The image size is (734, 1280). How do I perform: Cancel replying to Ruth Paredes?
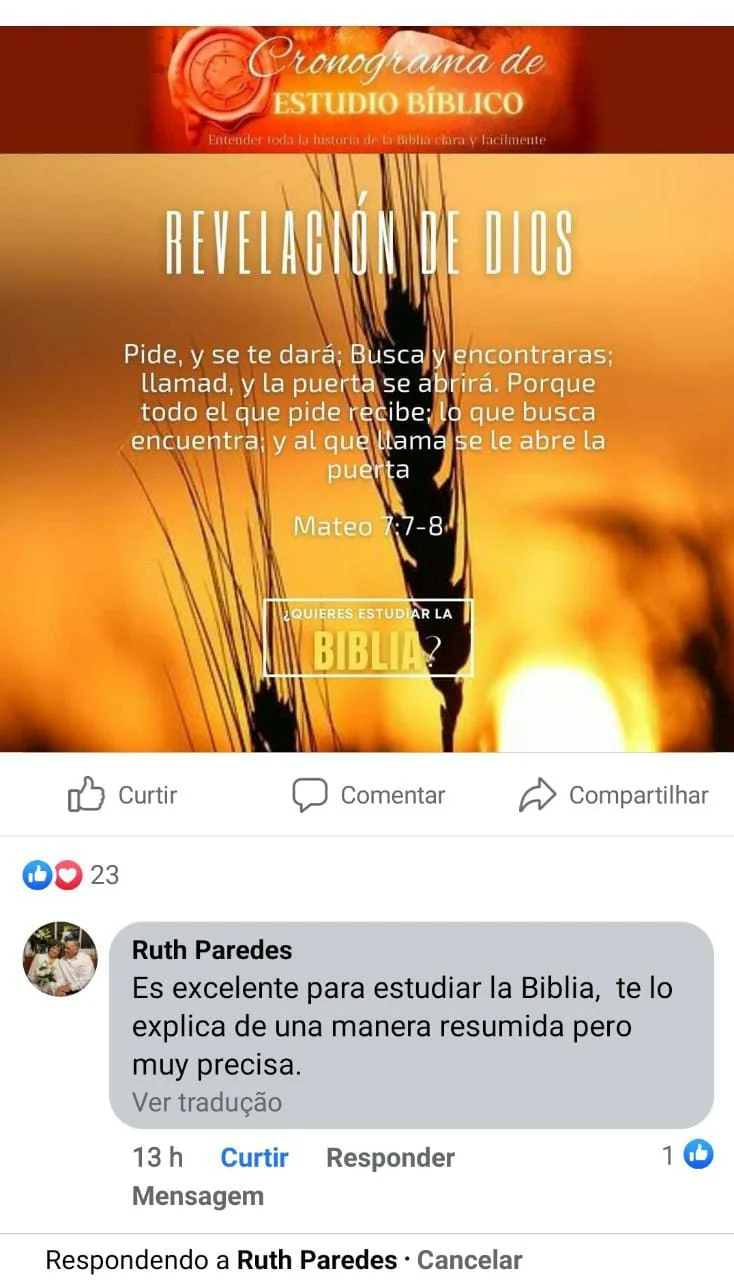pyautogui.click(x=469, y=1260)
